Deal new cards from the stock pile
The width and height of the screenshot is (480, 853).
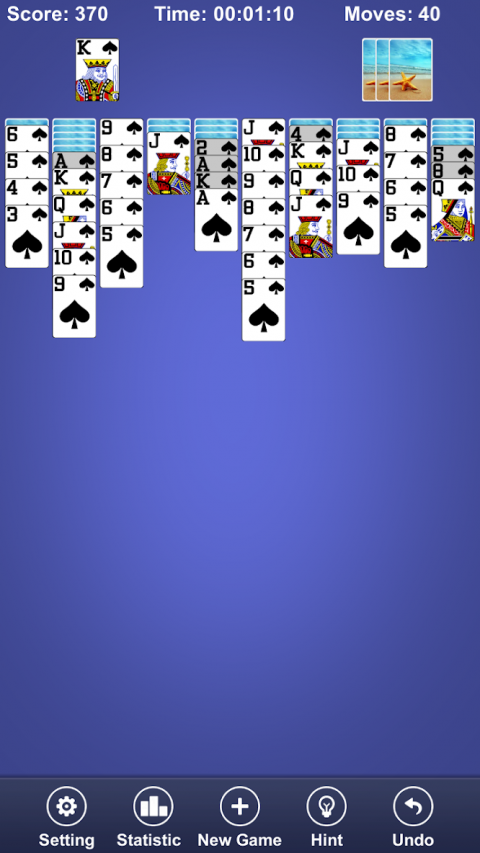click(x=397, y=70)
